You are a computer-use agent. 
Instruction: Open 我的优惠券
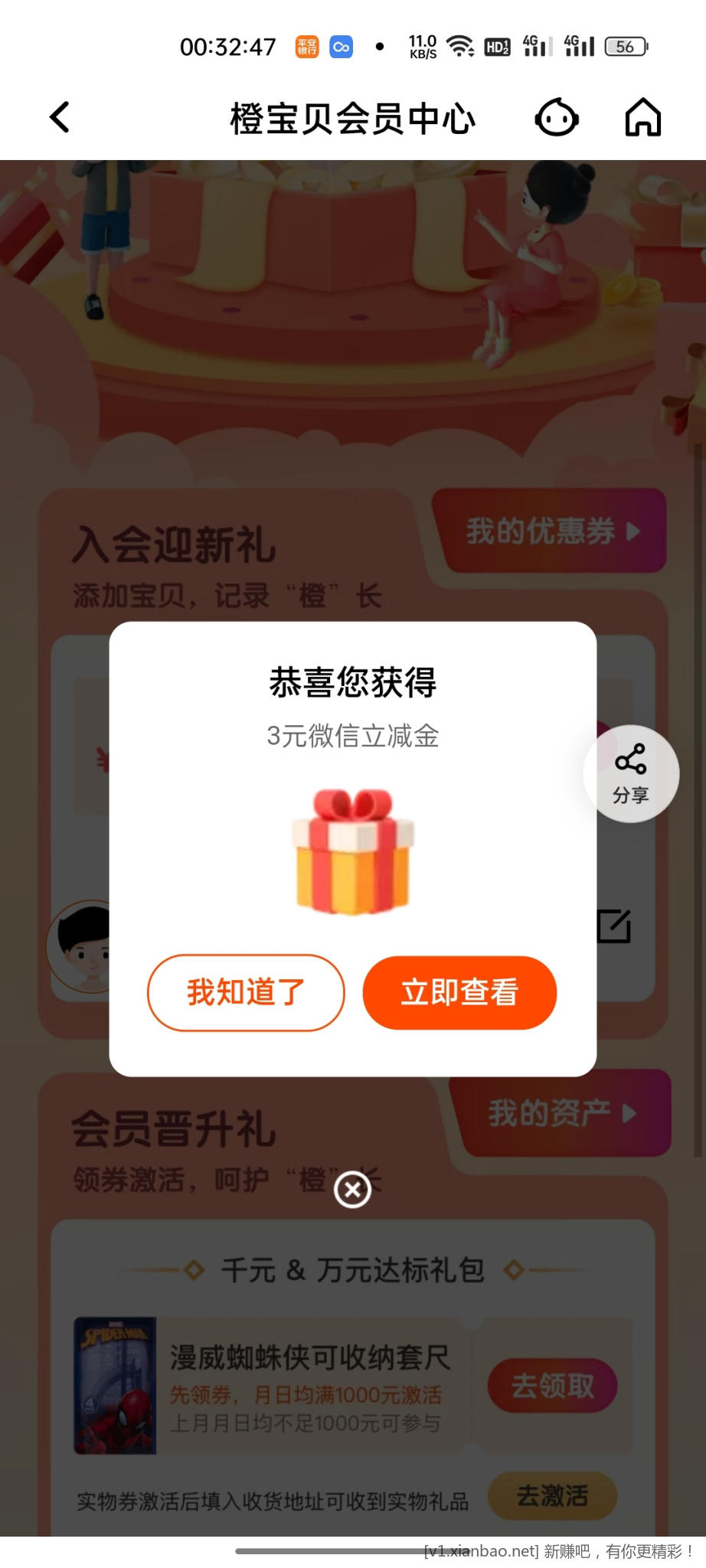tap(551, 531)
